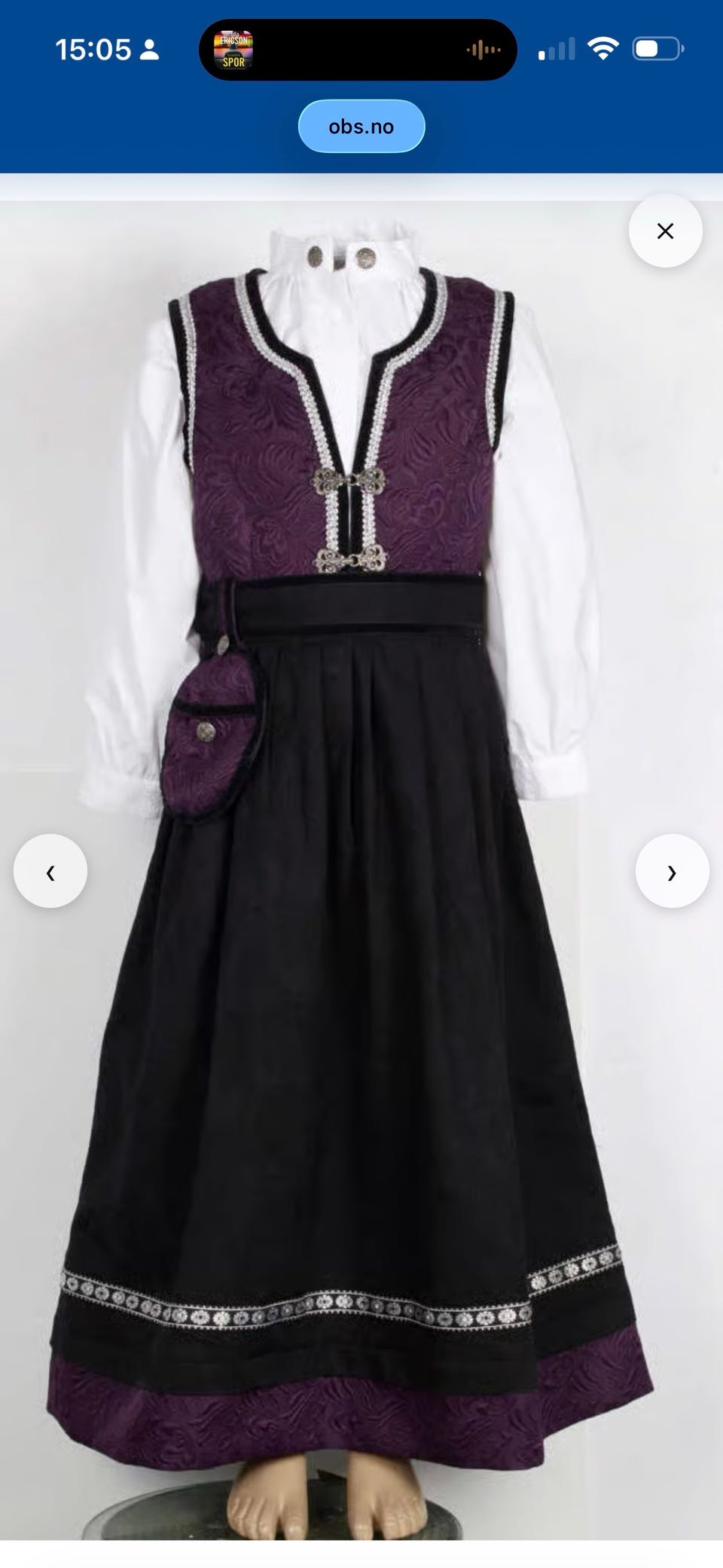Go back to the previous product image
The width and height of the screenshot is (723, 1568).
[x=50, y=871]
